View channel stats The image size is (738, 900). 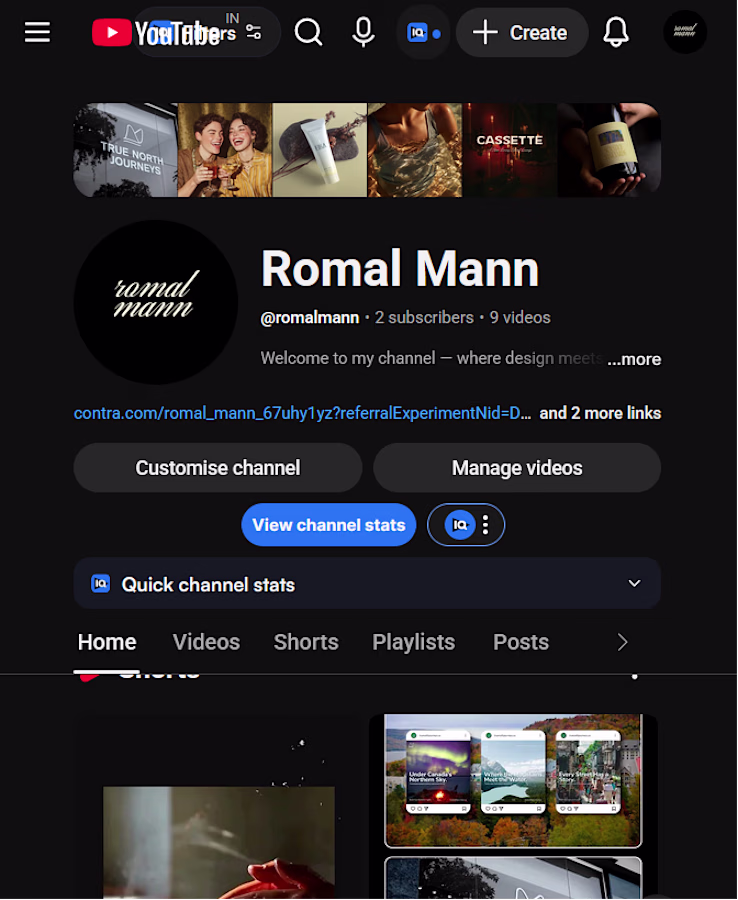point(328,525)
